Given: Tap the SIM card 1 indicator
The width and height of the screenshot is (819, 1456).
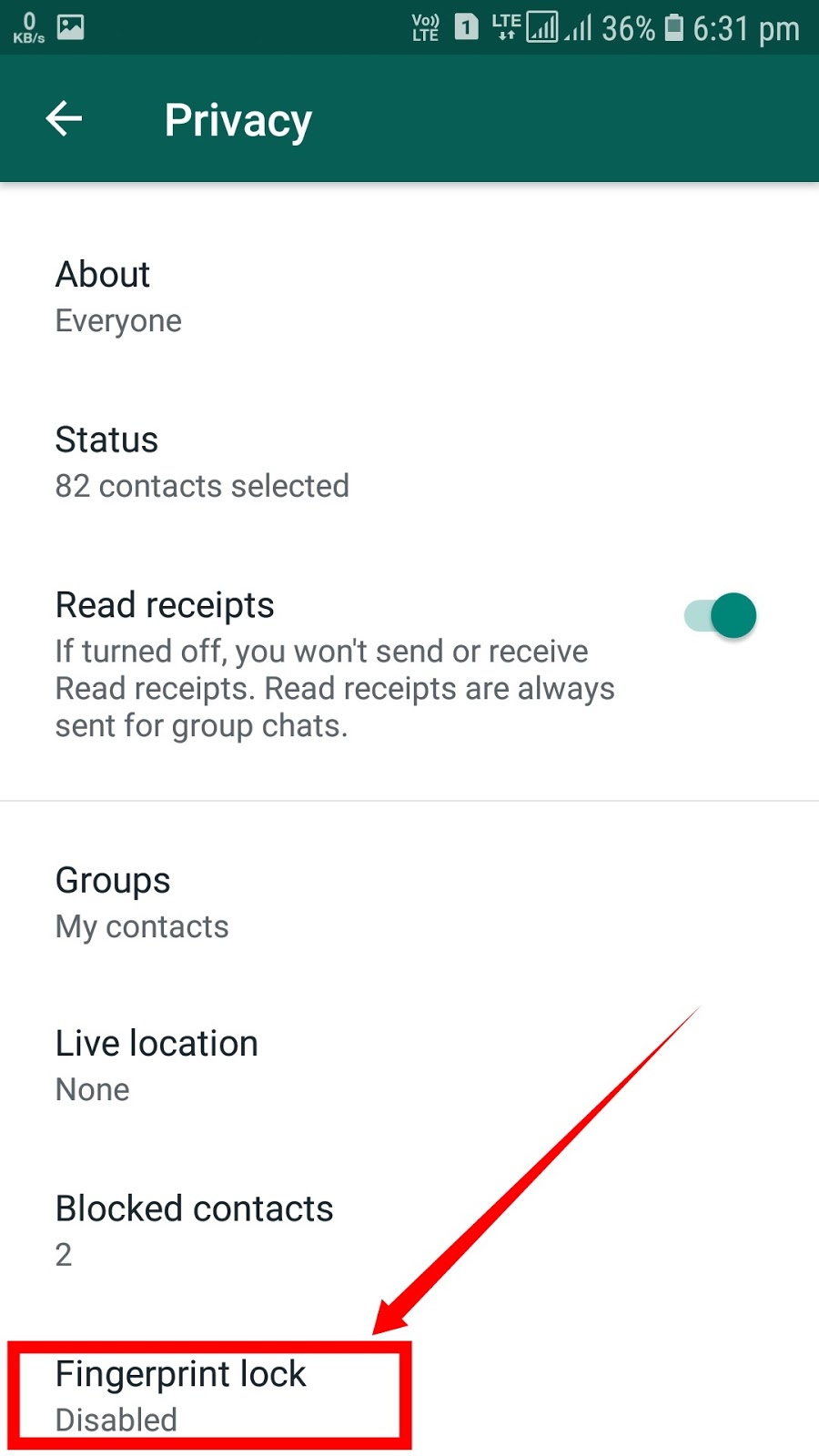Looking at the screenshot, I should click(465, 25).
